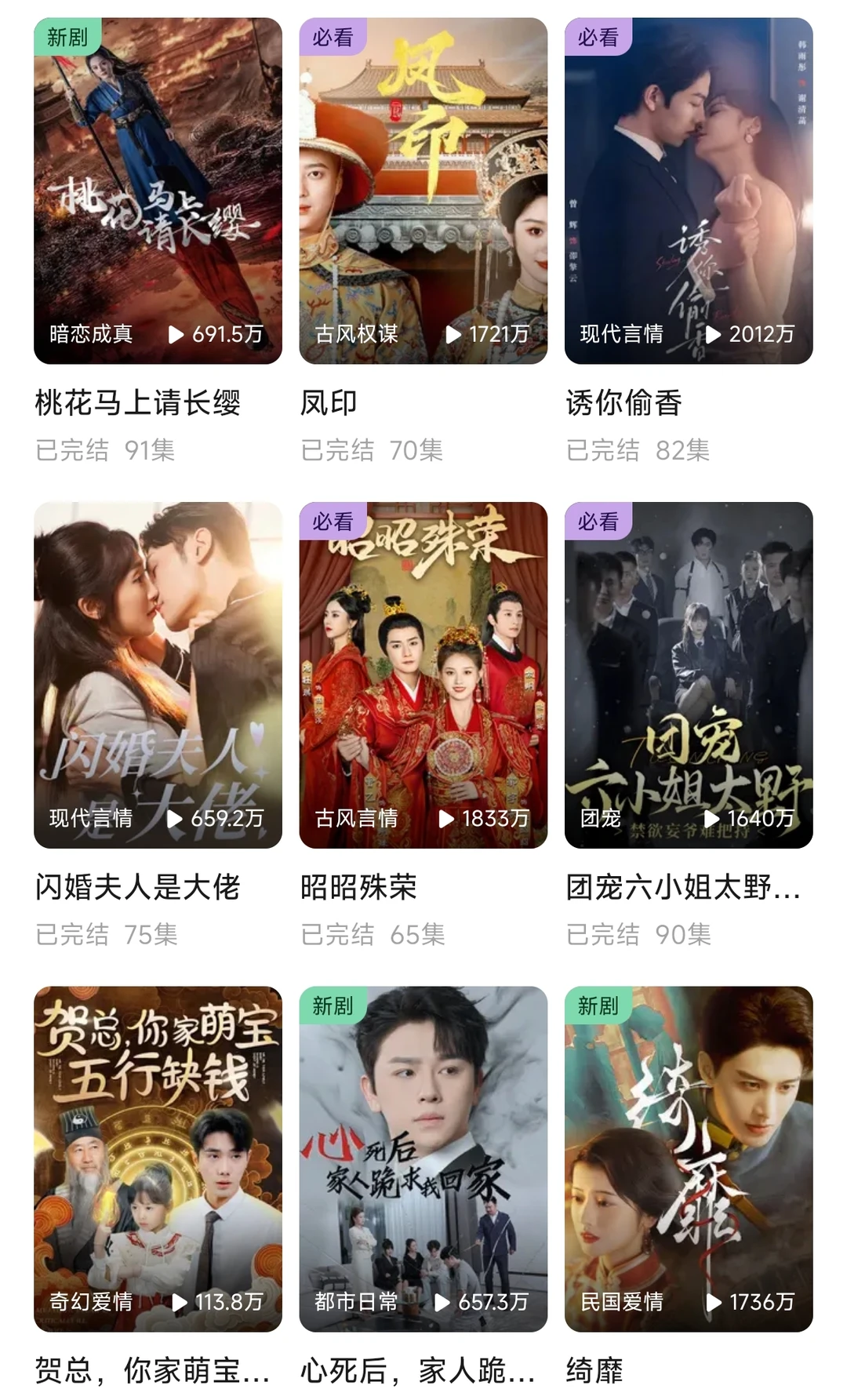This screenshot has height=1400, width=847.
Task: Play the 凤印 drama card
Action: (423, 191)
